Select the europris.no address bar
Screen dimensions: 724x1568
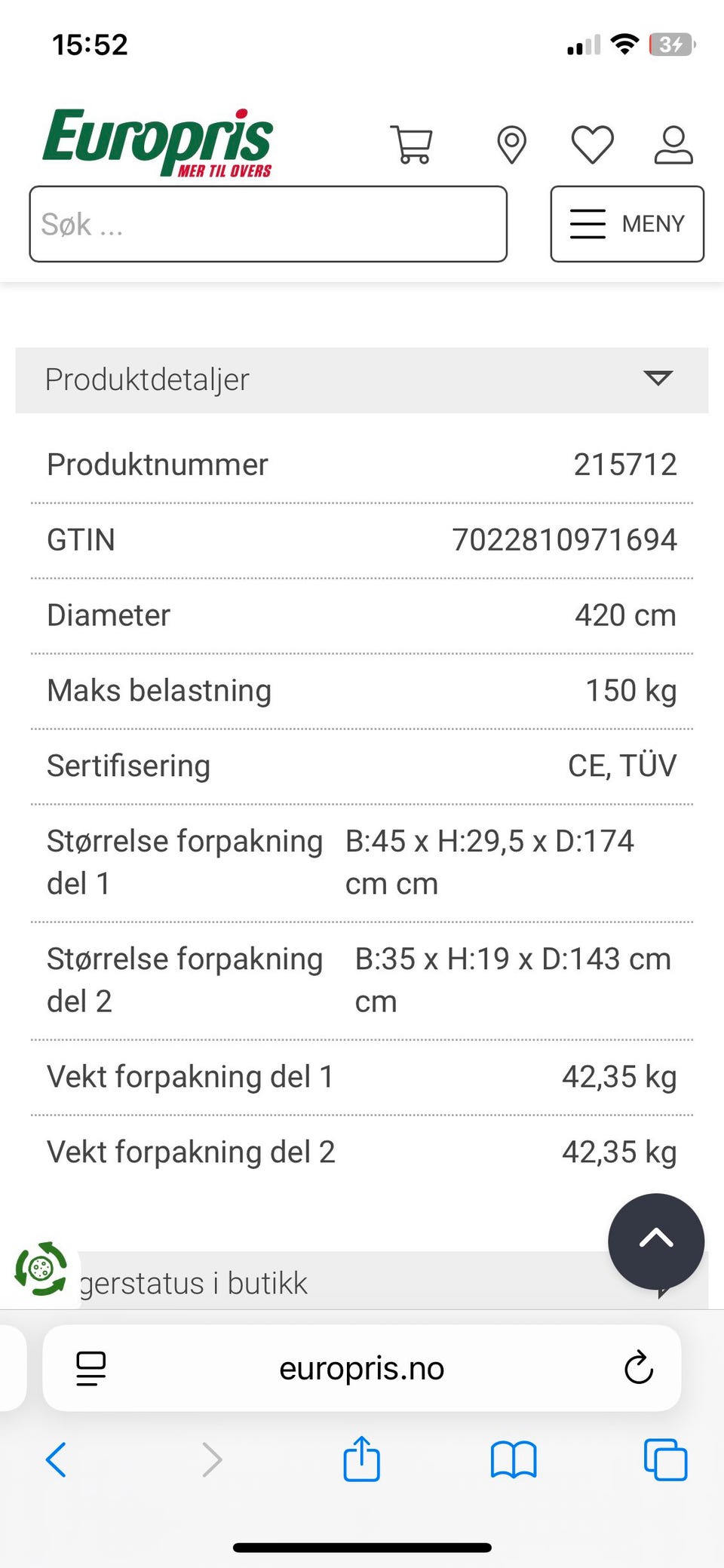click(x=361, y=1368)
